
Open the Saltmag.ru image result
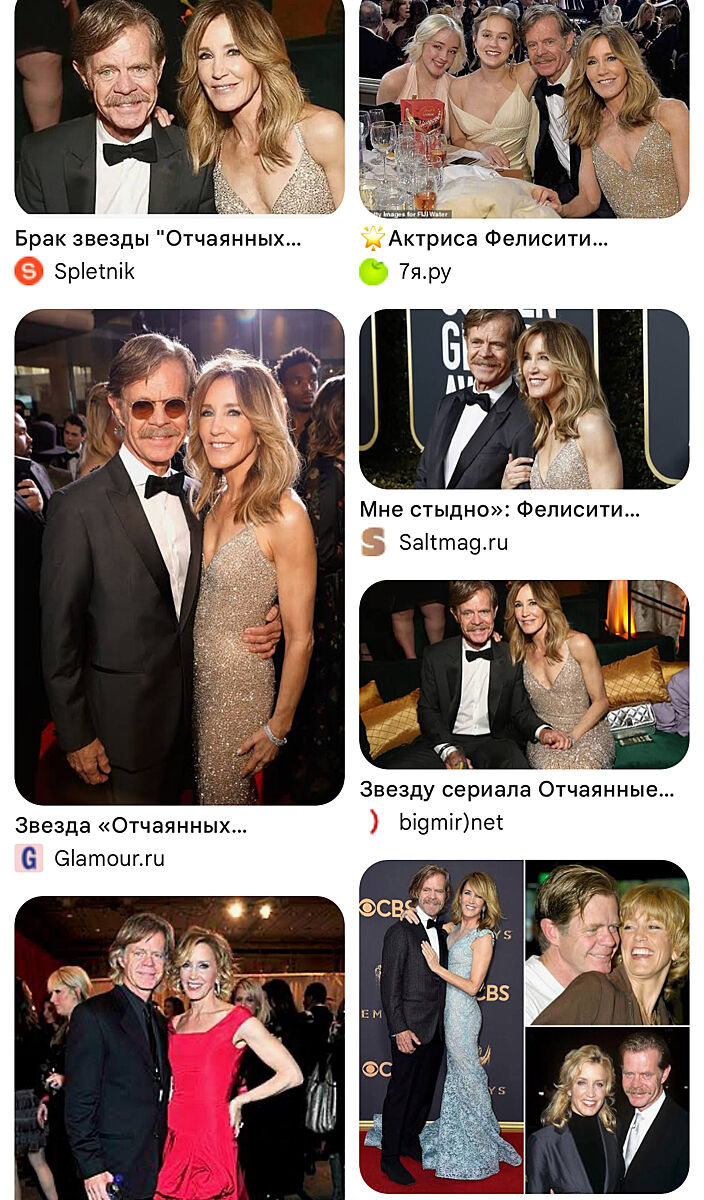tap(524, 398)
